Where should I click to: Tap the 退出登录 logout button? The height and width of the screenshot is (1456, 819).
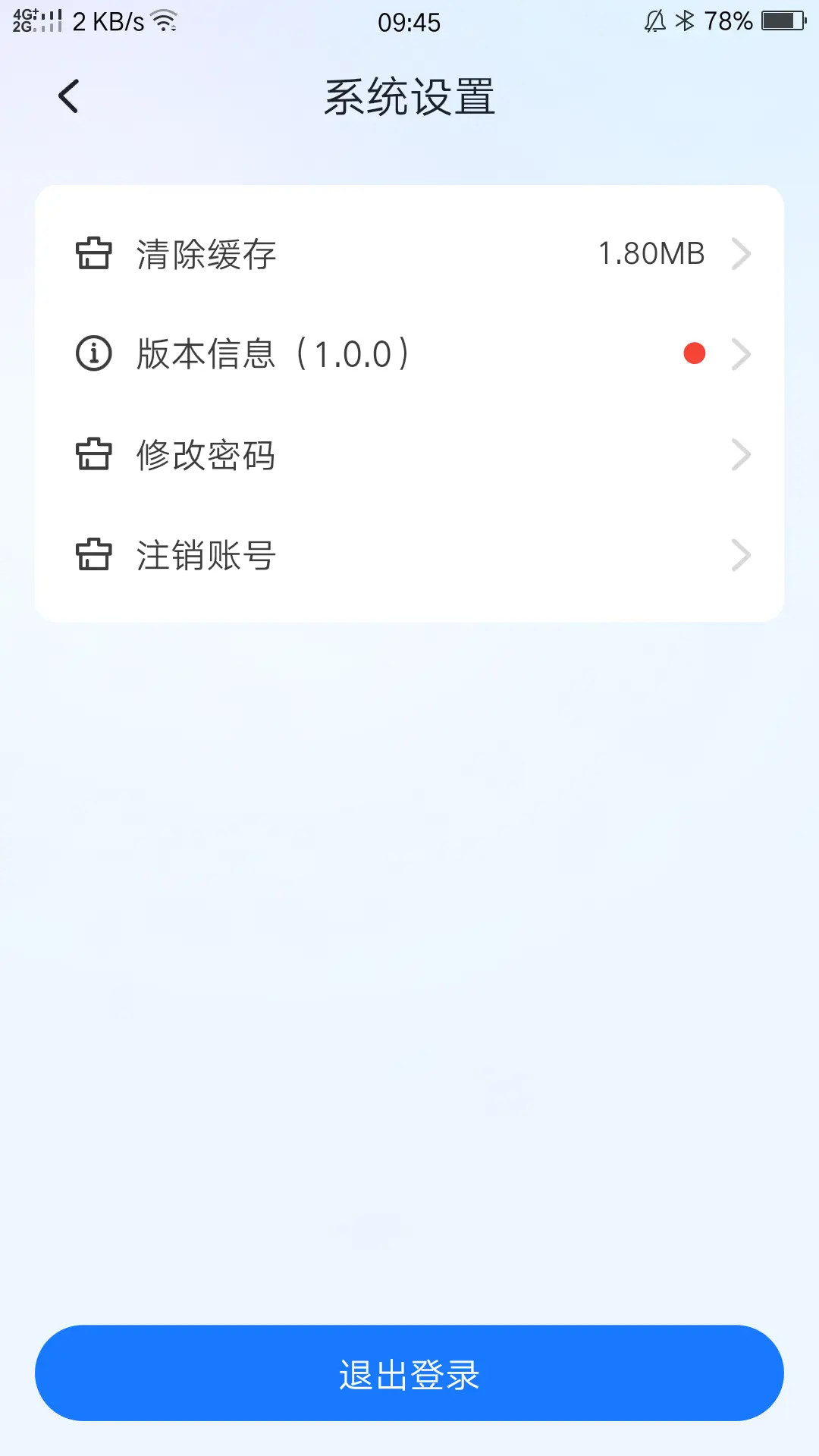tap(409, 1374)
